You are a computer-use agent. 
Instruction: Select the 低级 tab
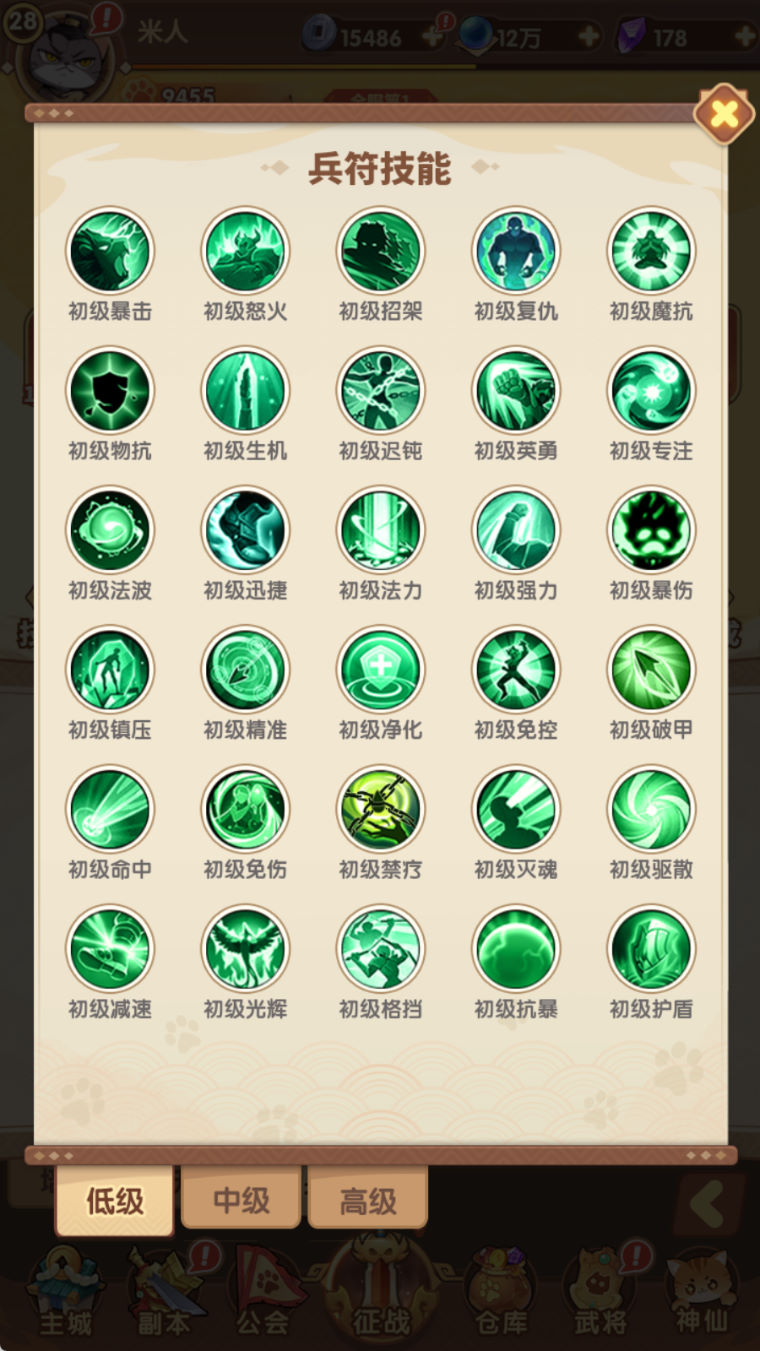click(x=115, y=1201)
